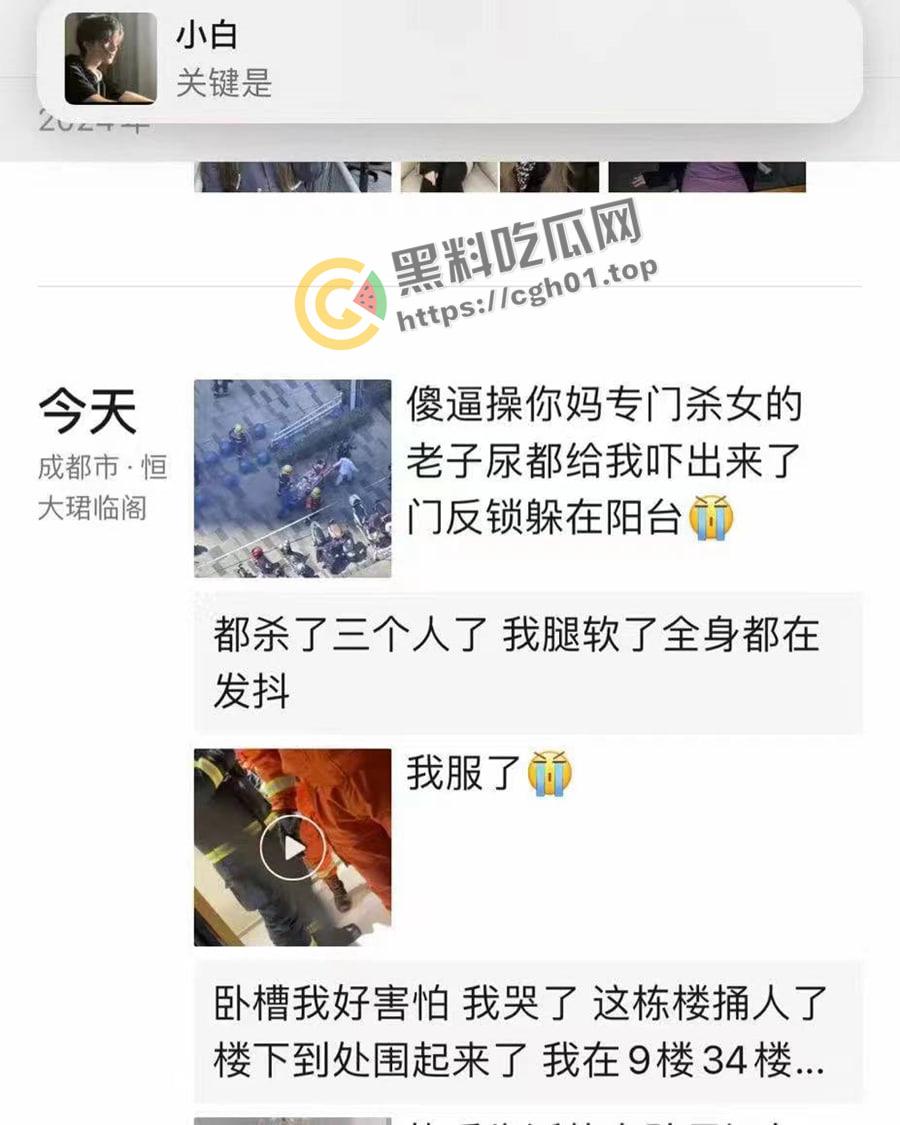The image size is (900, 1125).
Task: Open the aerial photo of the rescue scene
Action: coord(290,478)
